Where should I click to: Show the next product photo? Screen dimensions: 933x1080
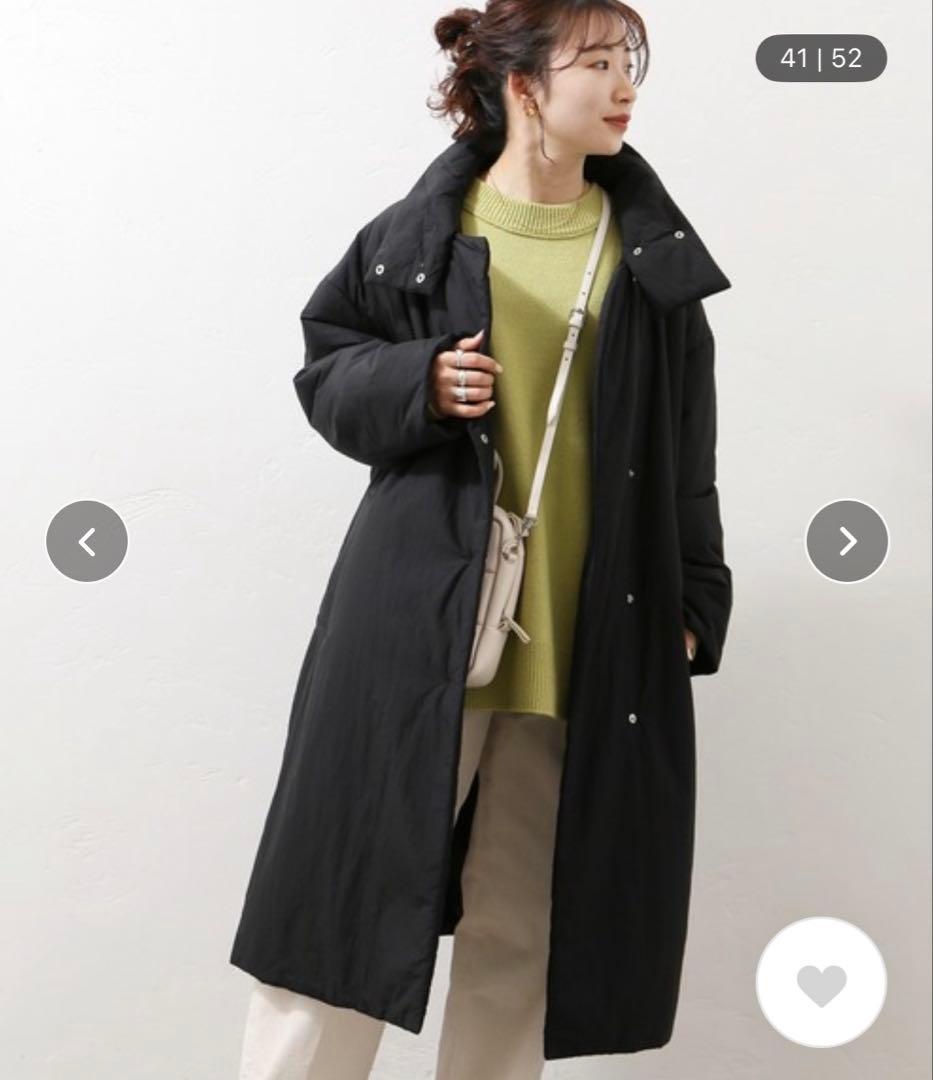(847, 541)
